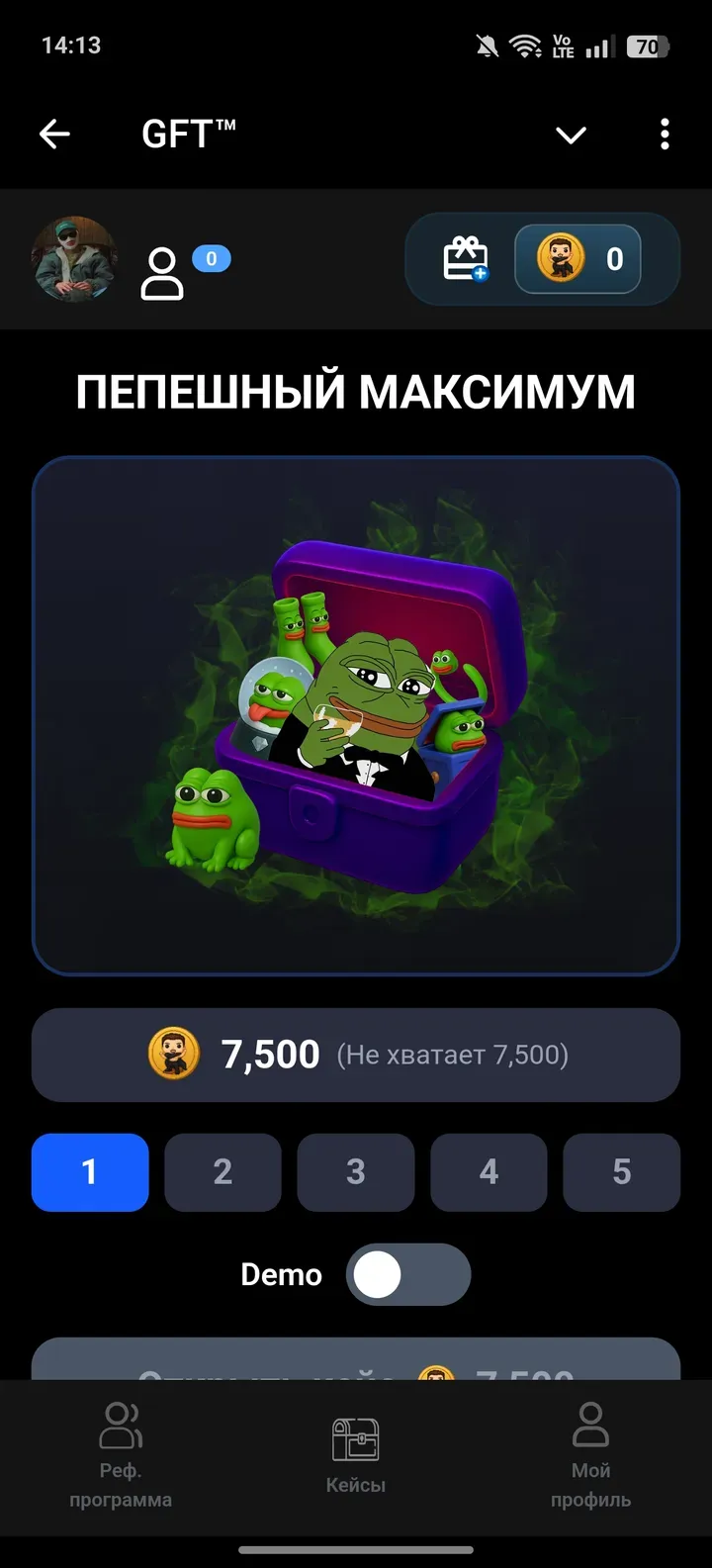
Task: Open the three-dot menu in header
Action: (x=664, y=134)
